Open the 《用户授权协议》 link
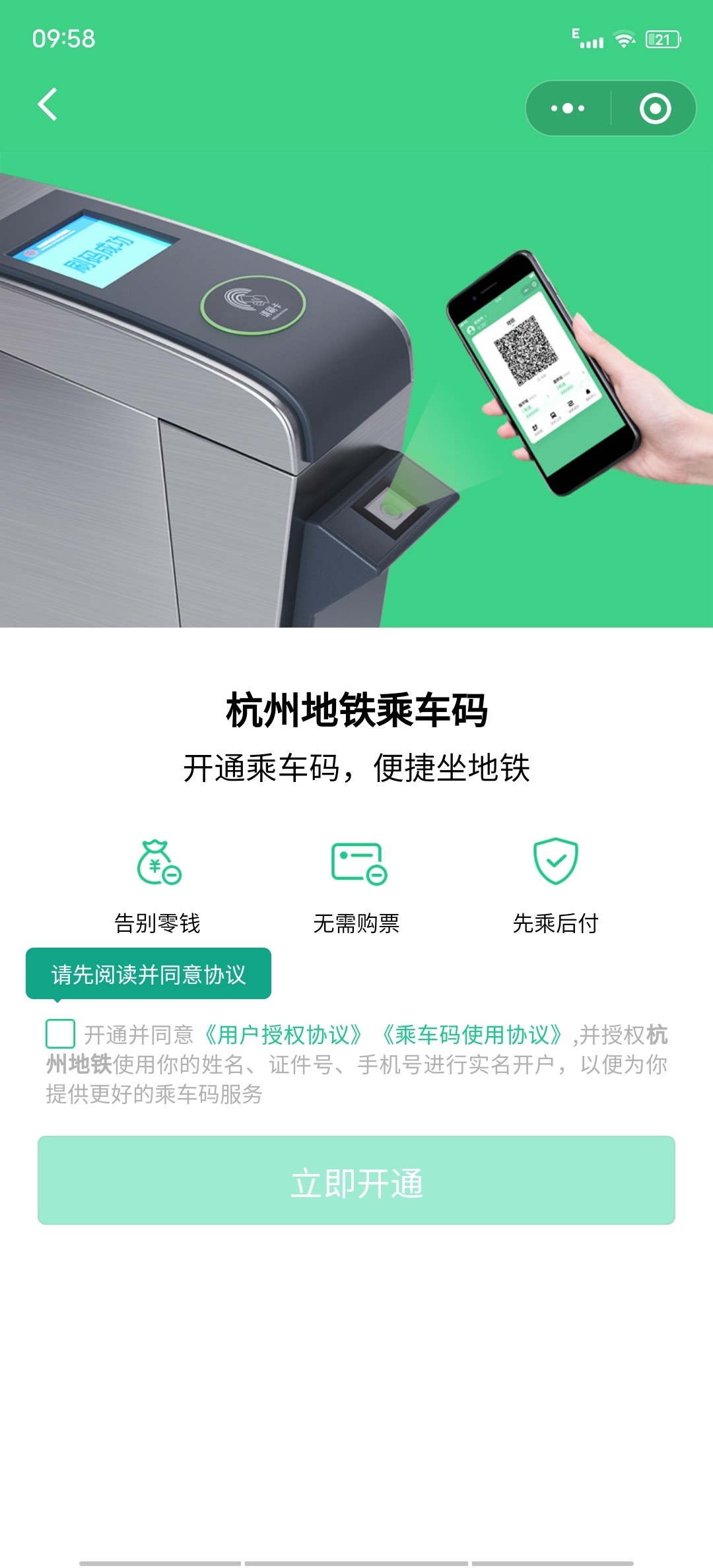Image resolution: width=713 pixels, height=1568 pixels. [x=283, y=1035]
